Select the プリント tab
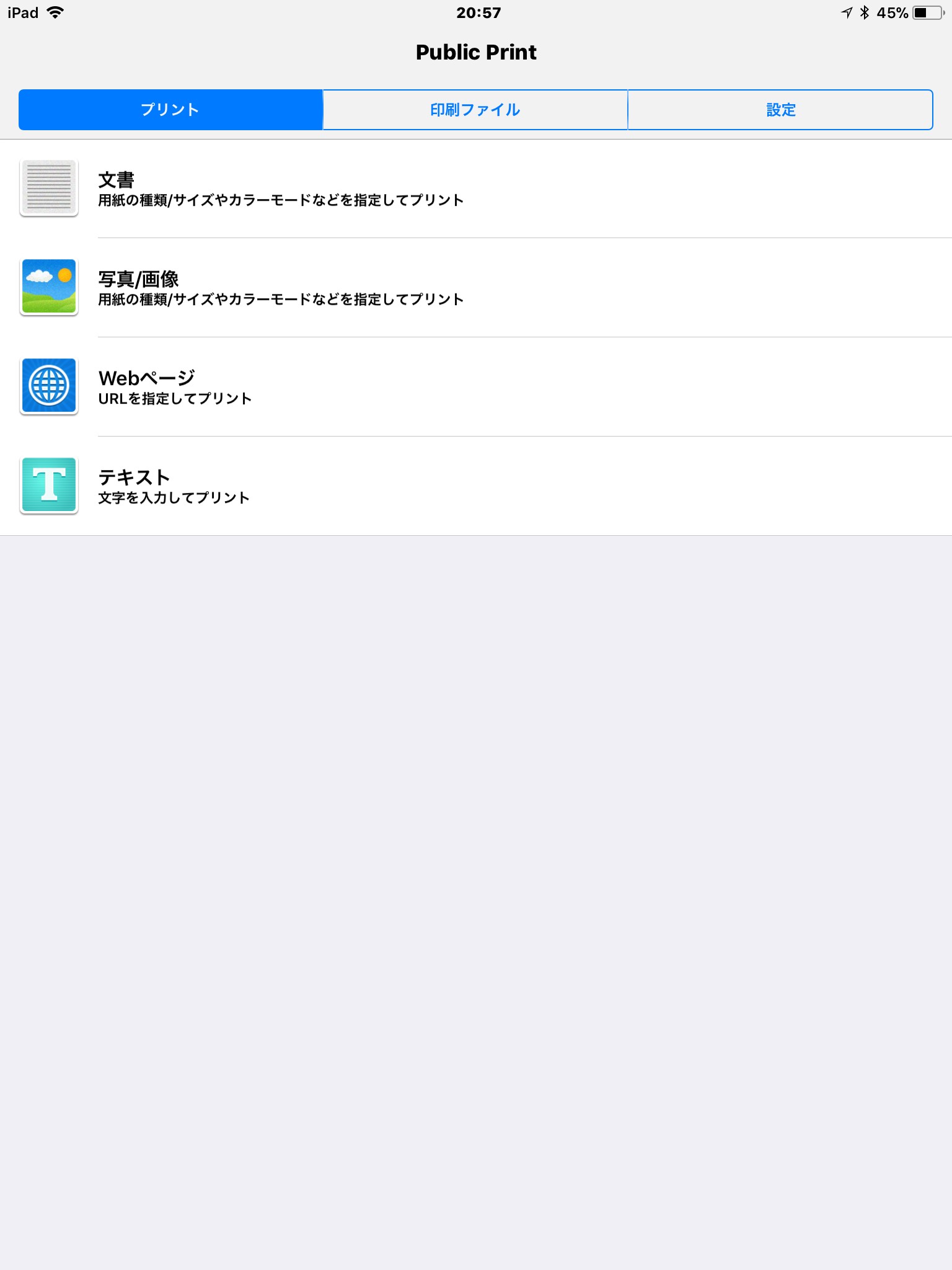The height and width of the screenshot is (1270, 952). (170, 110)
